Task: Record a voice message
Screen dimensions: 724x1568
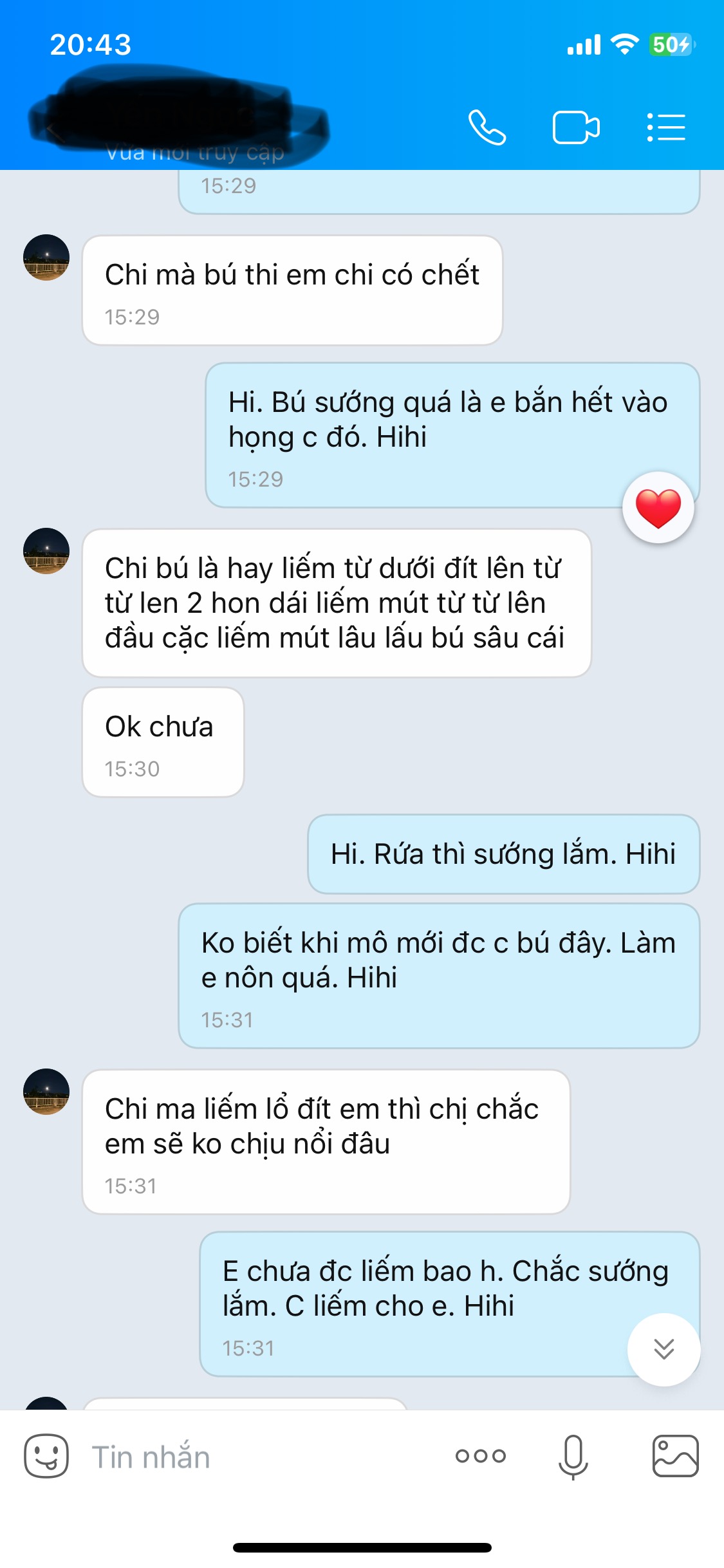Action: pos(573,1456)
